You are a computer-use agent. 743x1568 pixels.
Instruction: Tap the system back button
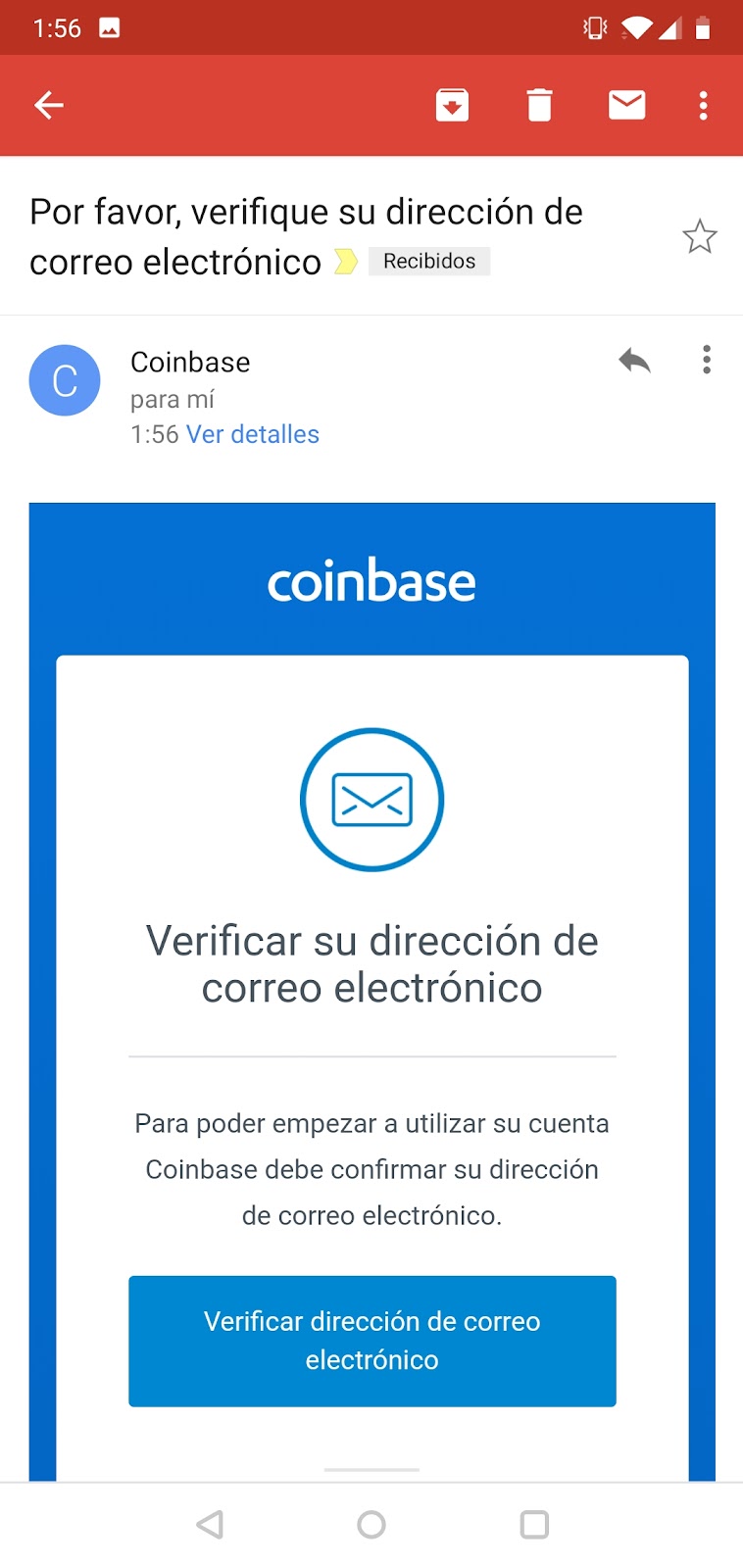(210, 1524)
